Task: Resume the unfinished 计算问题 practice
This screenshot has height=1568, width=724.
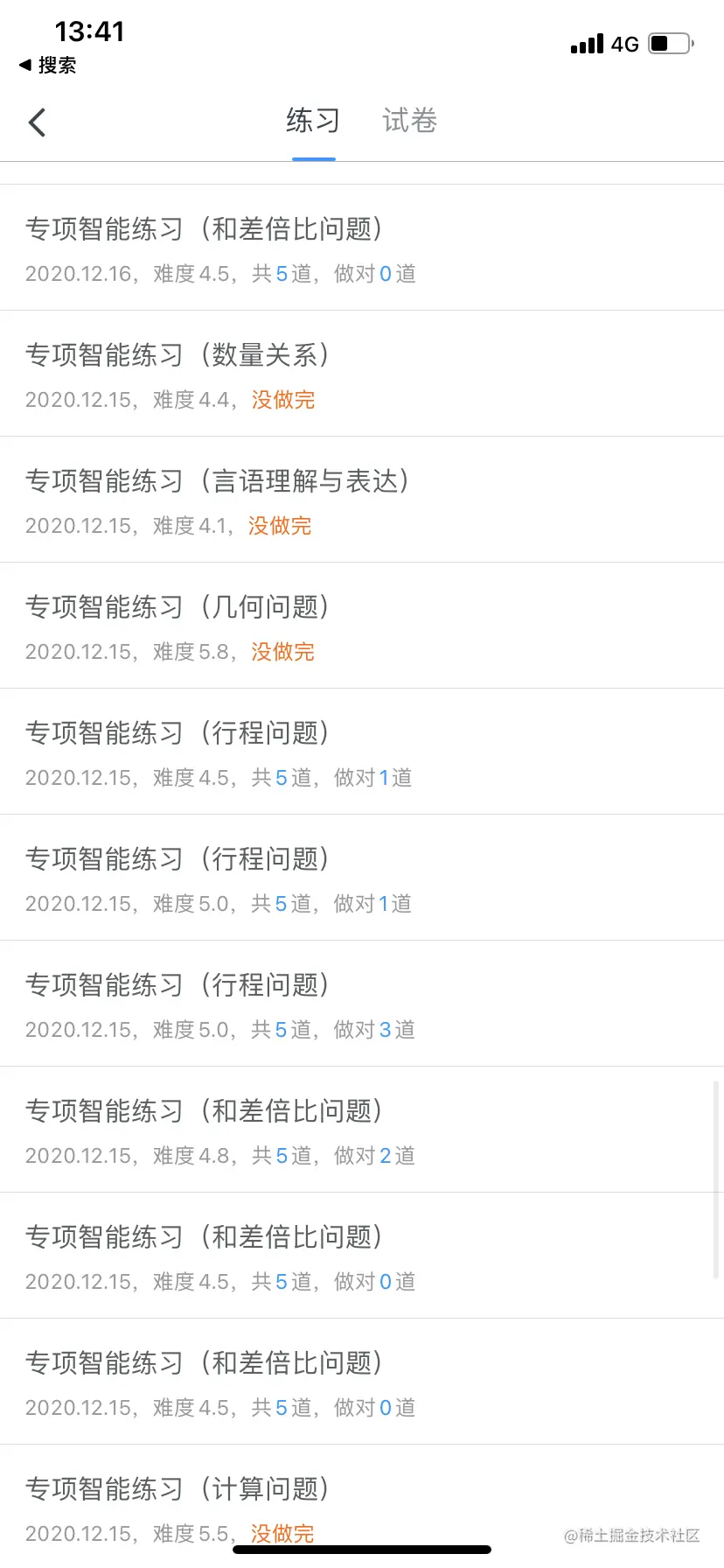Action: point(362,1507)
